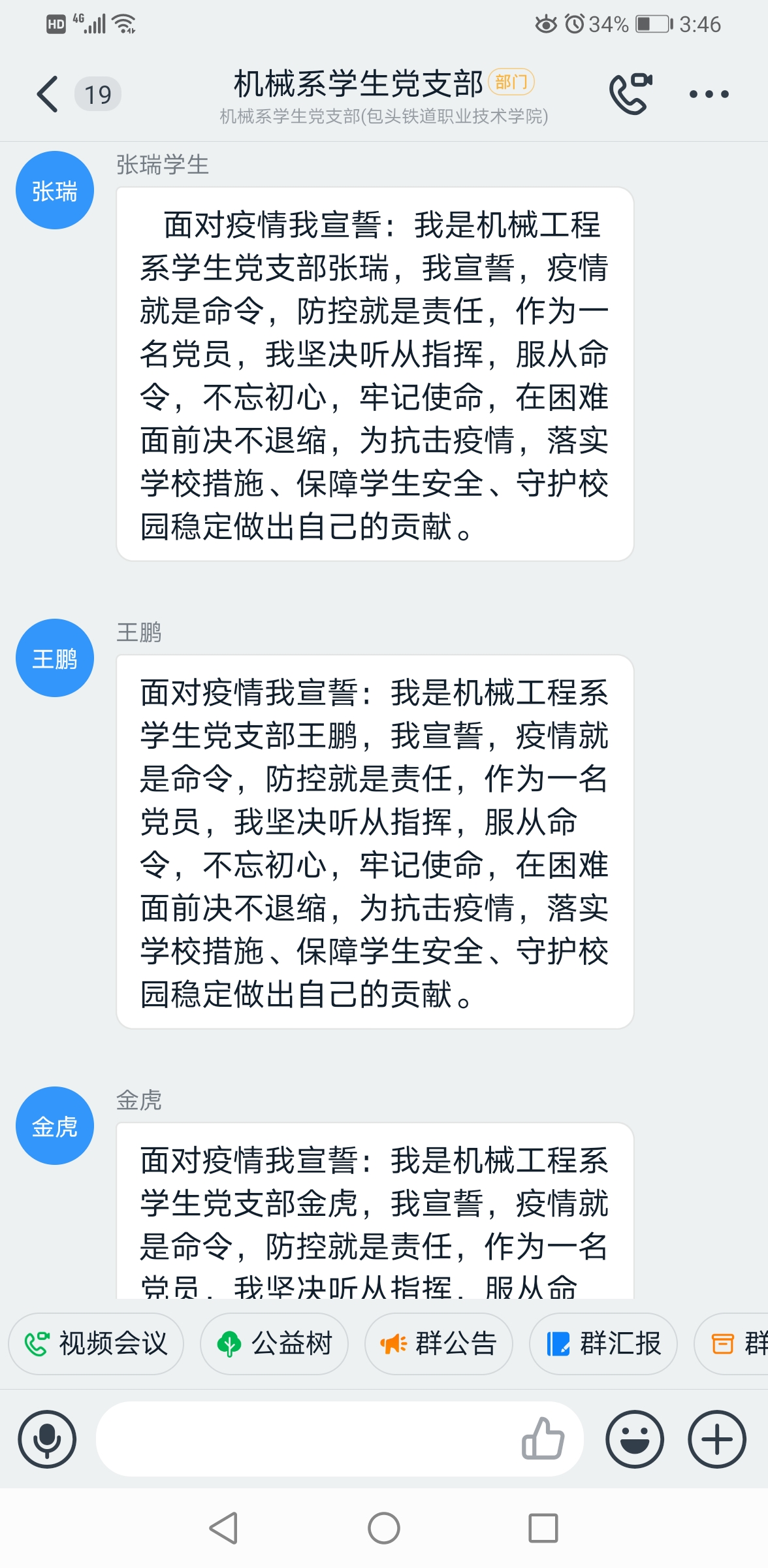Open 群公告 group announcements
768x1568 pixels.
pyautogui.click(x=439, y=1344)
